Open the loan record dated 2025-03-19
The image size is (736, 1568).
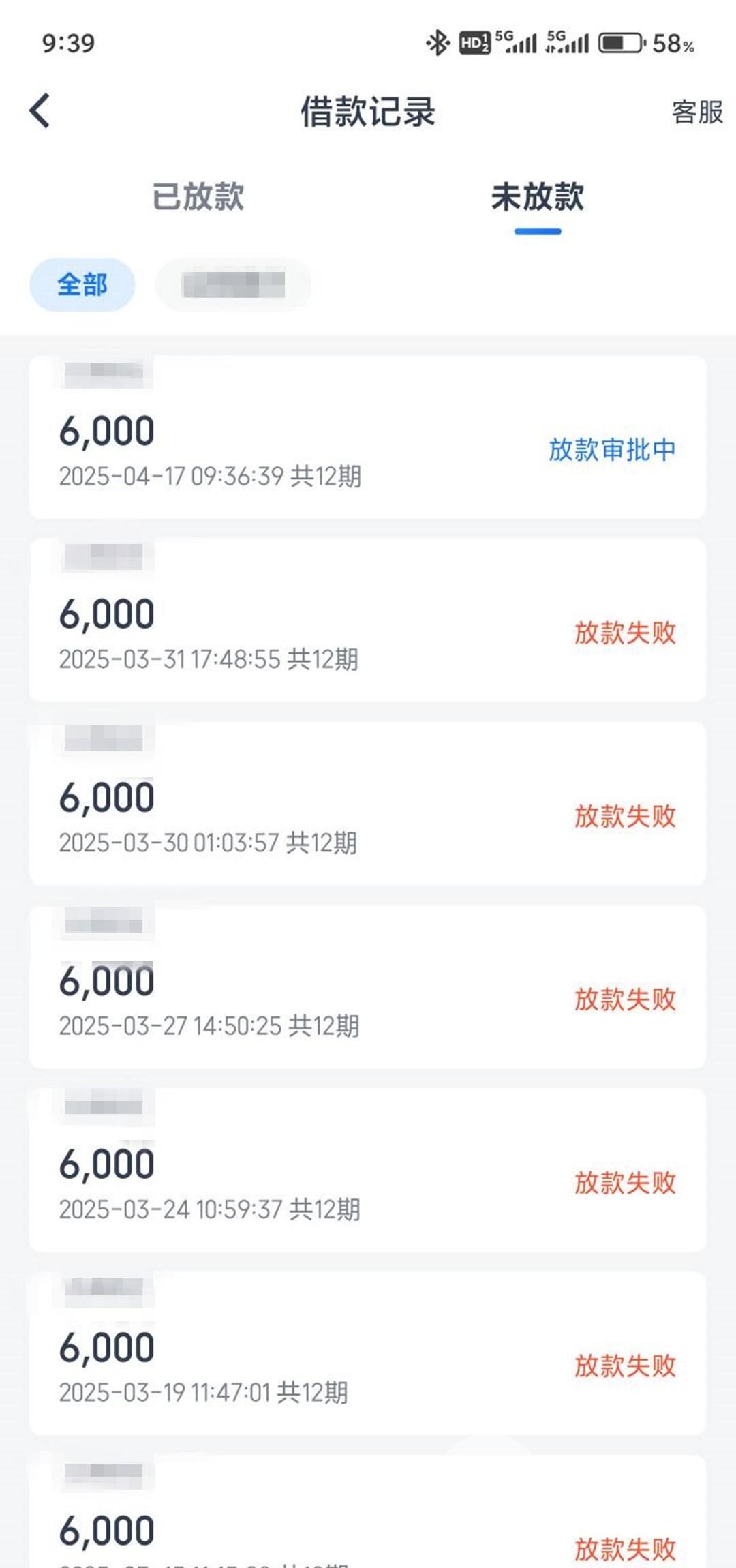[367, 1354]
